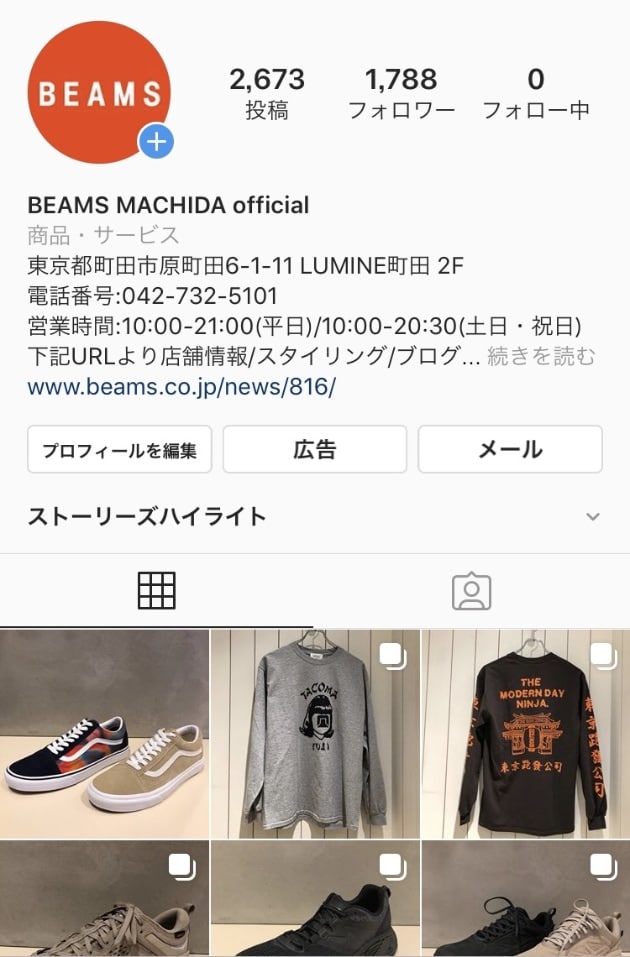Open the black and pink sneakers post
Viewport: 630px width, 957px height.
(x=525, y=898)
